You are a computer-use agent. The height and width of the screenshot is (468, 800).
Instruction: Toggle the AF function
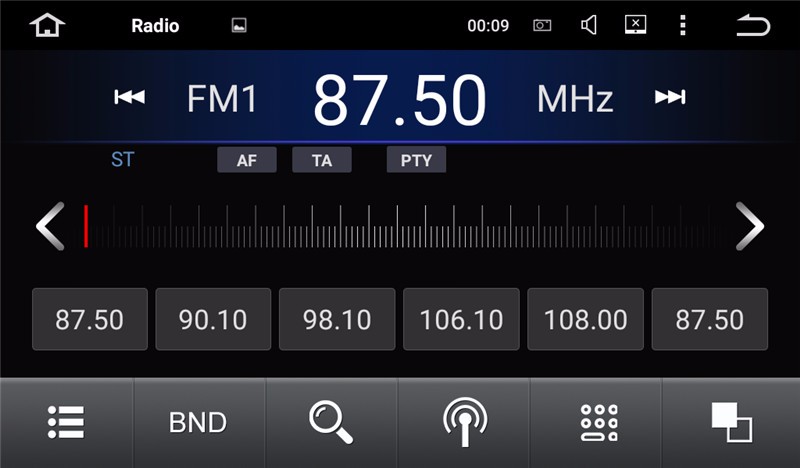pyautogui.click(x=246, y=160)
